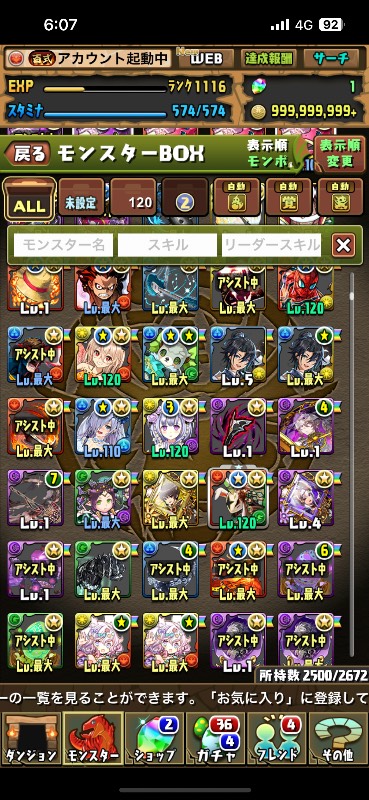Focus the スキル search field
Screen dimensions: 369x800
167,245
